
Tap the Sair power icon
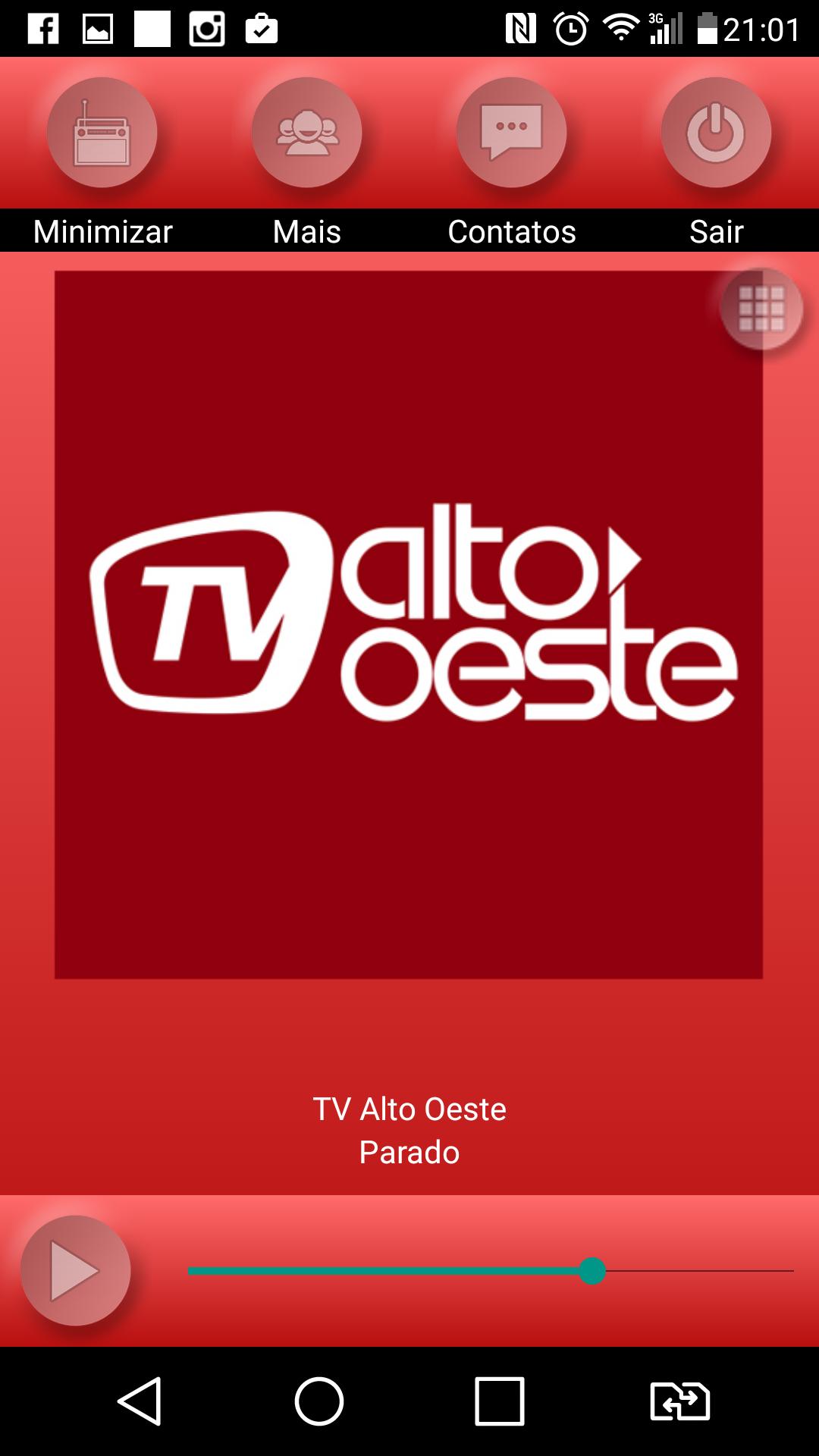coord(717,132)
